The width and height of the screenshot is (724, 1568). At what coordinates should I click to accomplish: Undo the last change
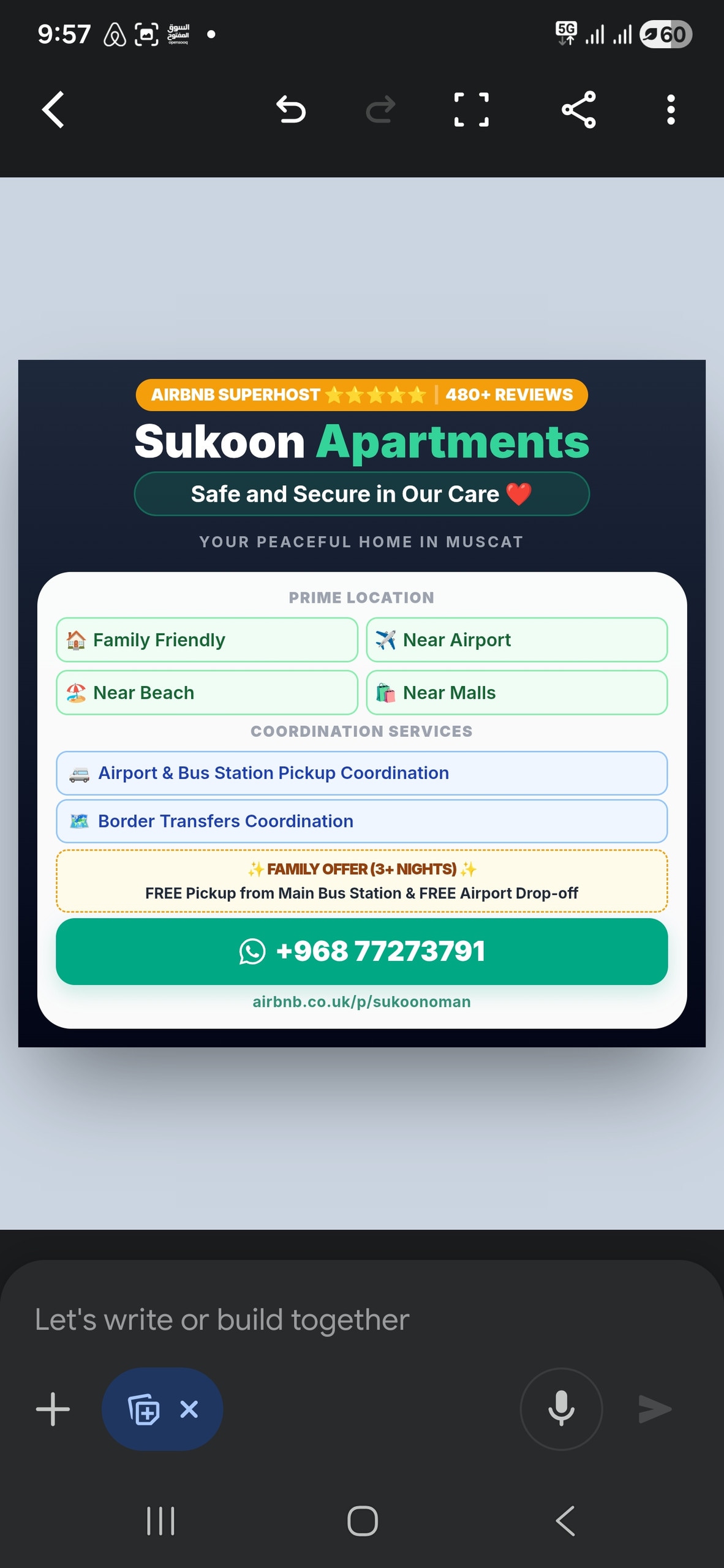(290, 110)
